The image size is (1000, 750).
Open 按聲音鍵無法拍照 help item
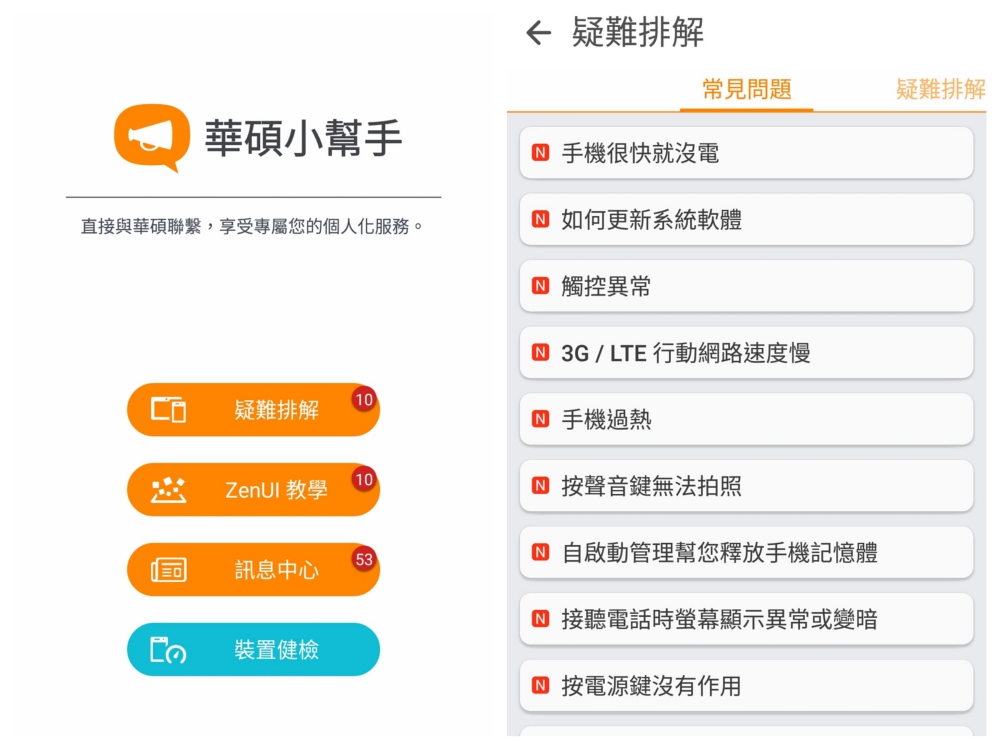click(x=746, y=487)
